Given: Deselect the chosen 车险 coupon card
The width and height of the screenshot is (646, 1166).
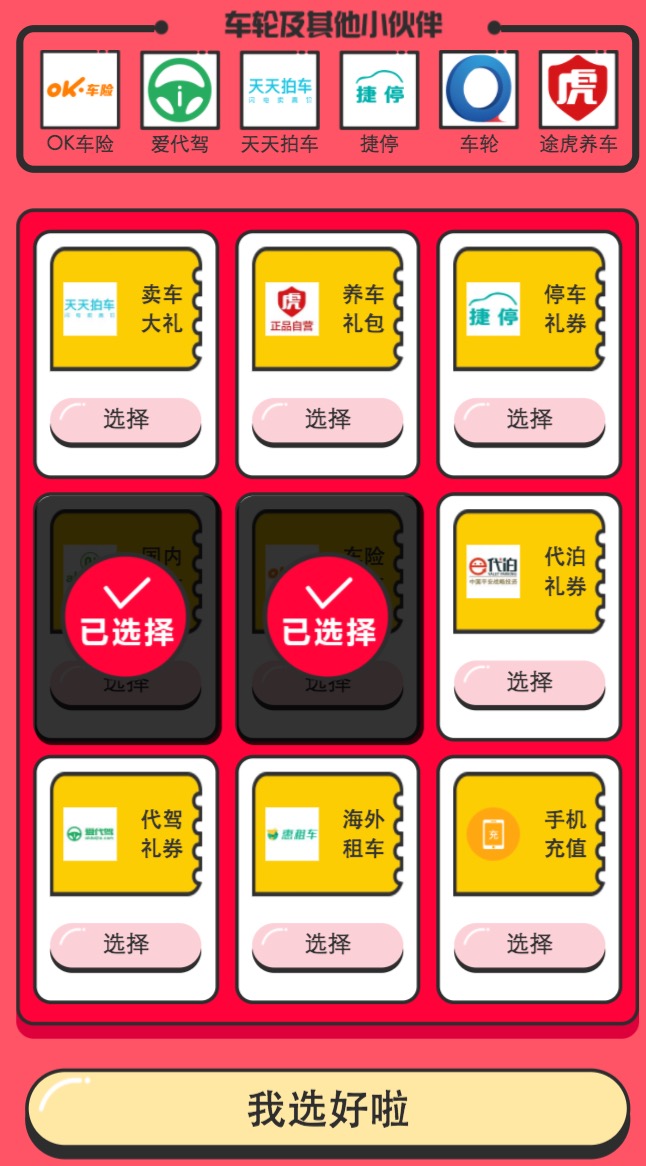Looking at the screenshot, I should click(327, 617).
